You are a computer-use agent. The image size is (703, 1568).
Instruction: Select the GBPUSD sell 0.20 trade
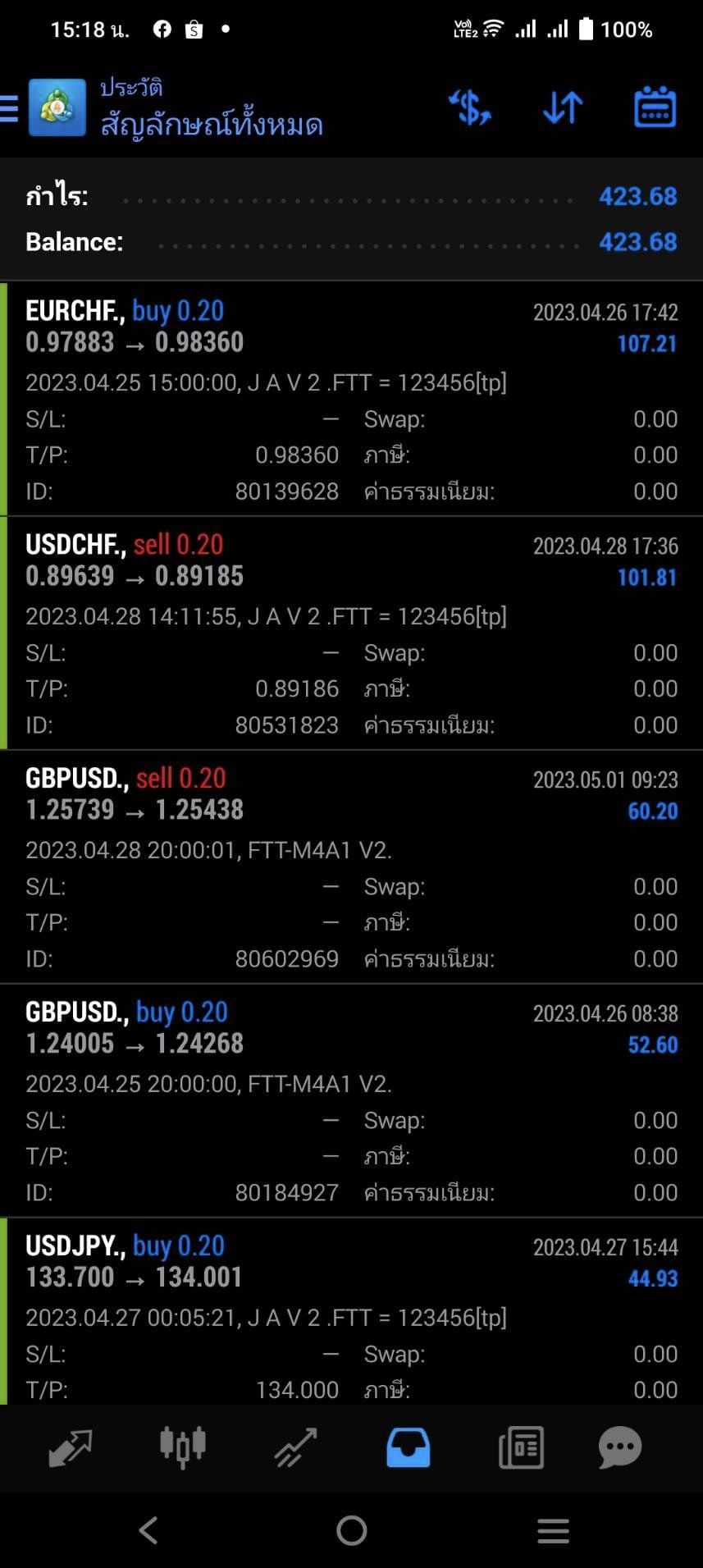(351, 866)
